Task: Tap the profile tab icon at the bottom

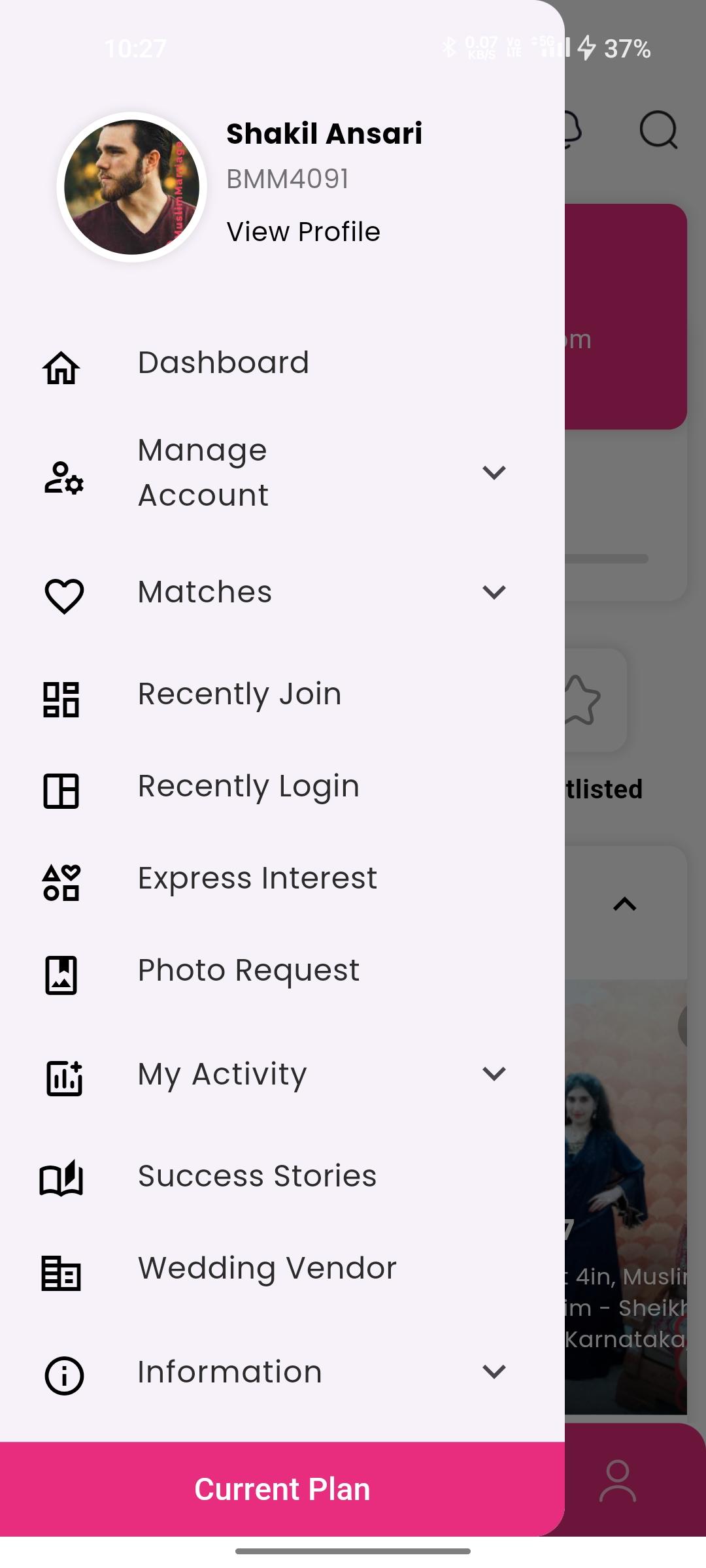Action: pyautogui.click(x=618, y=1480)
